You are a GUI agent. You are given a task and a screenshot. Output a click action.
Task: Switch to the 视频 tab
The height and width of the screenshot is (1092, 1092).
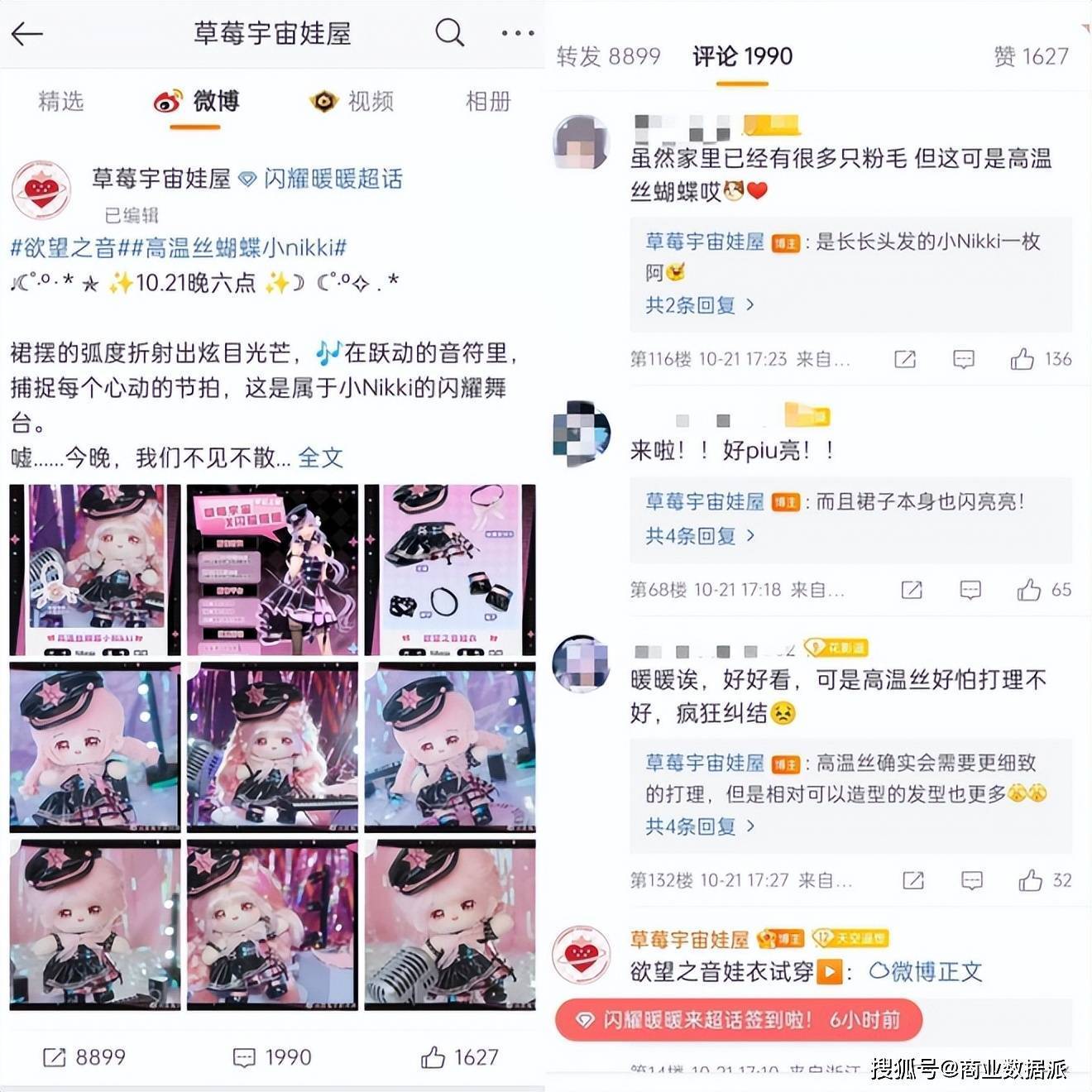[352, 102]
